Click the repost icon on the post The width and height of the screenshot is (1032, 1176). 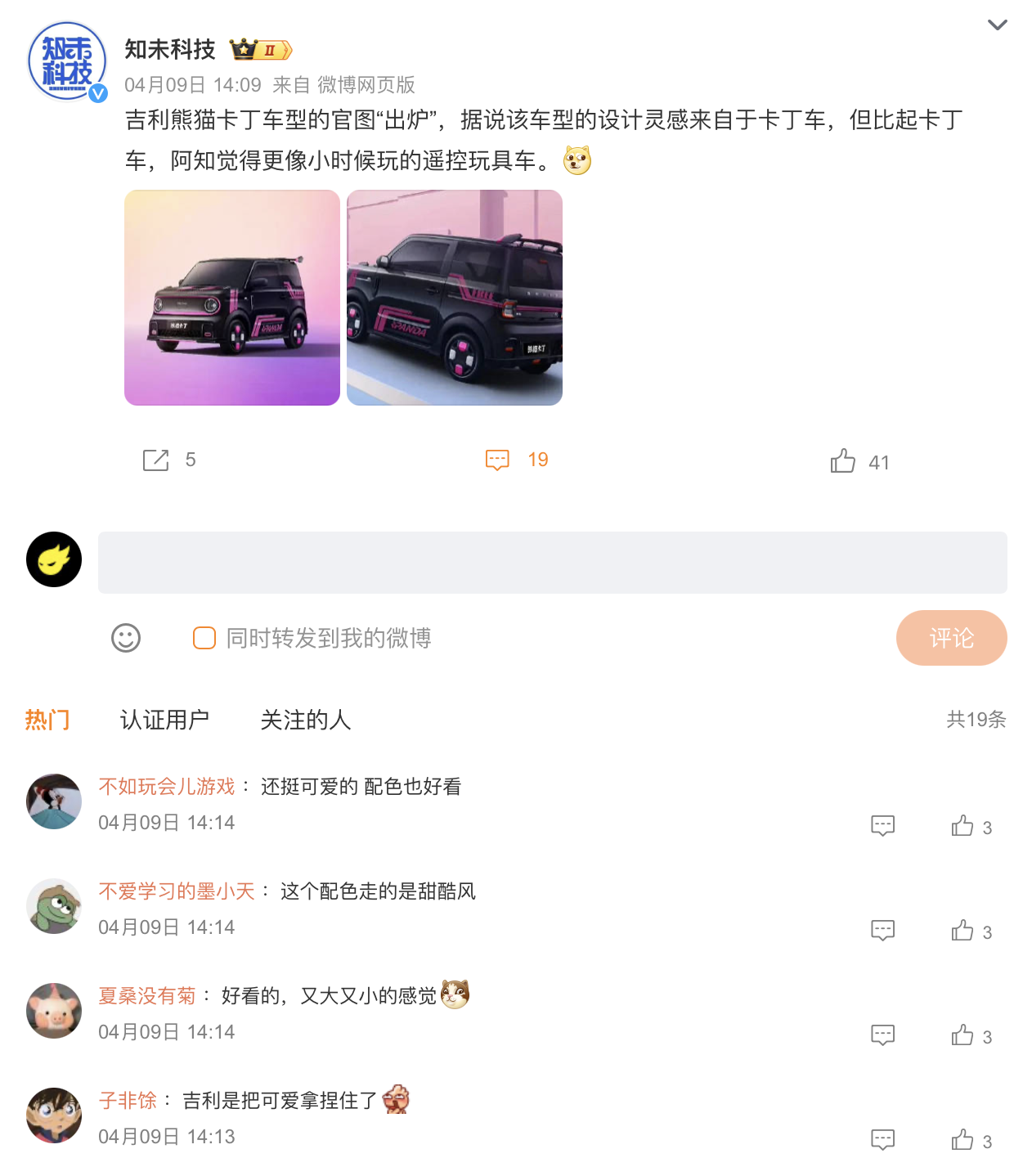tap(155, 460)
